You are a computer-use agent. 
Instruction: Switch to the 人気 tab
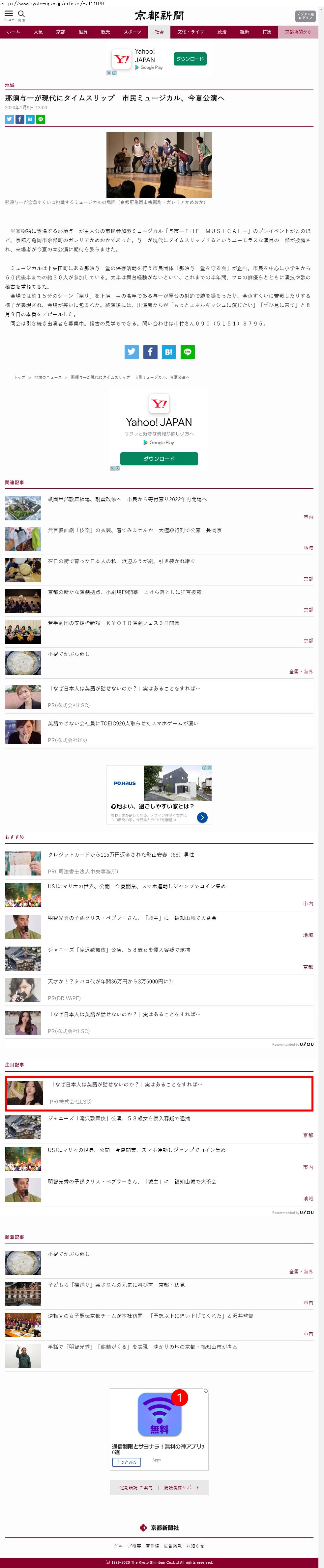point(38,32)
